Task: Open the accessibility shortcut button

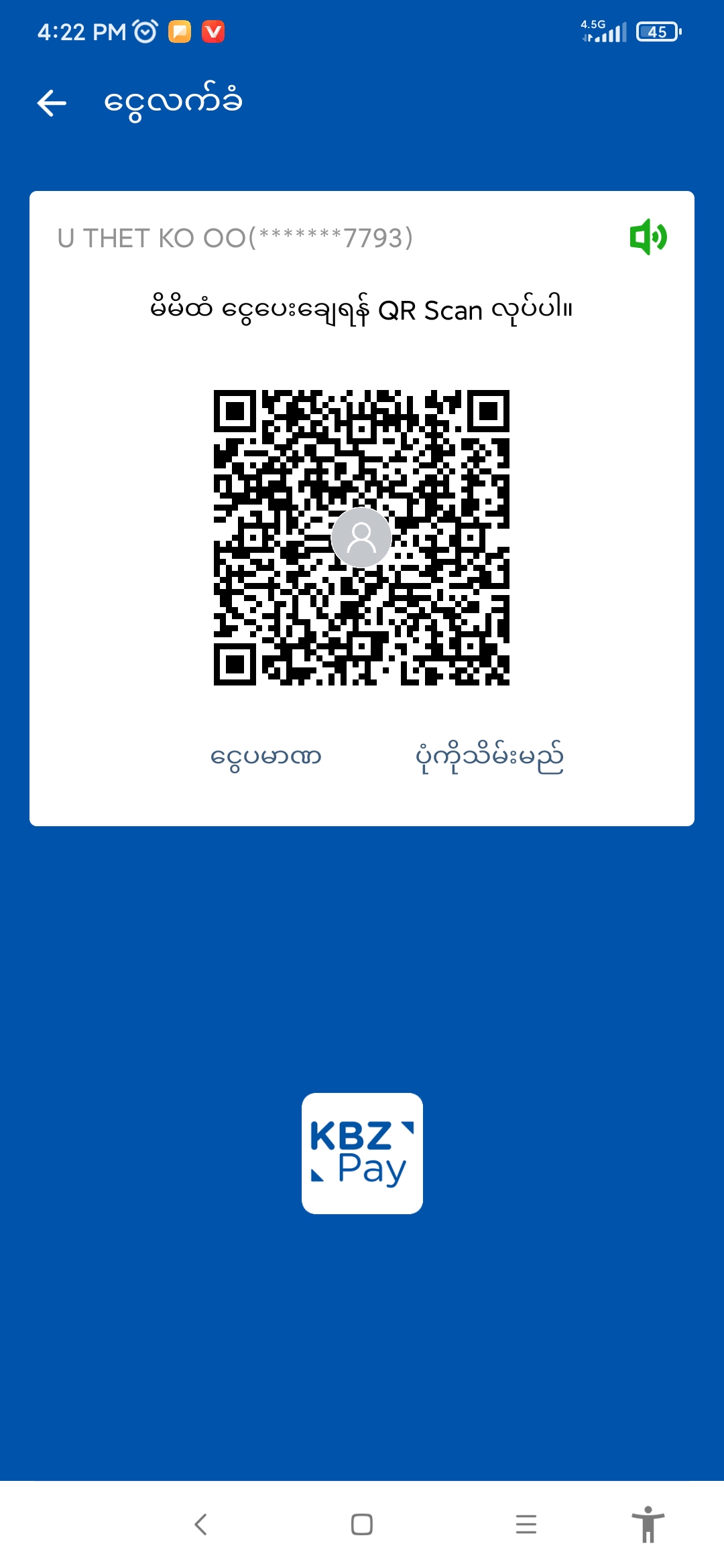Action: [648, 1524]
